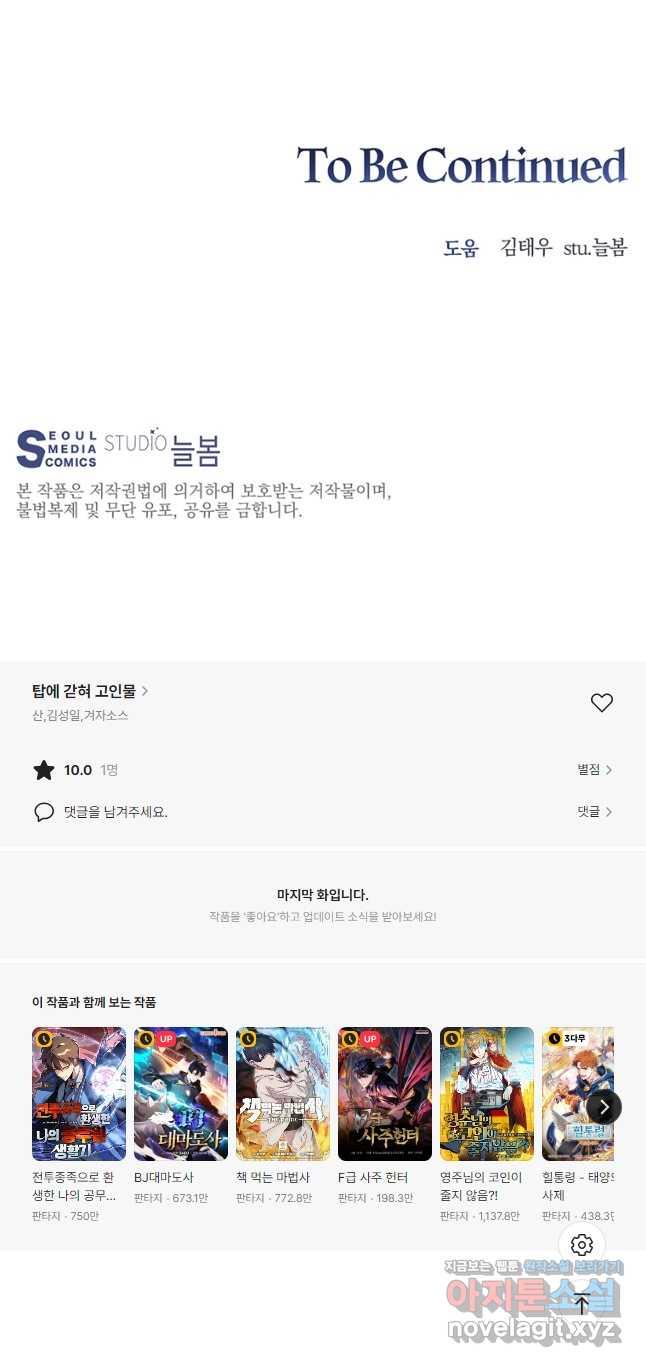Image resolution: width=646 pixels, height=1367 pixels.
Task: Open the BJ대마도사 webtoon card
Action: (181, 1094)
